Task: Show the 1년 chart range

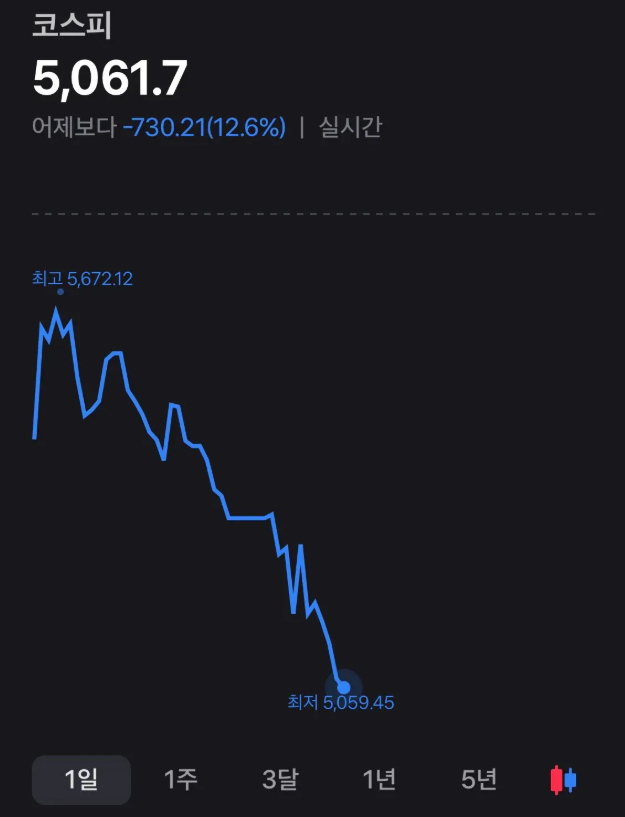Action: (379, 779)
